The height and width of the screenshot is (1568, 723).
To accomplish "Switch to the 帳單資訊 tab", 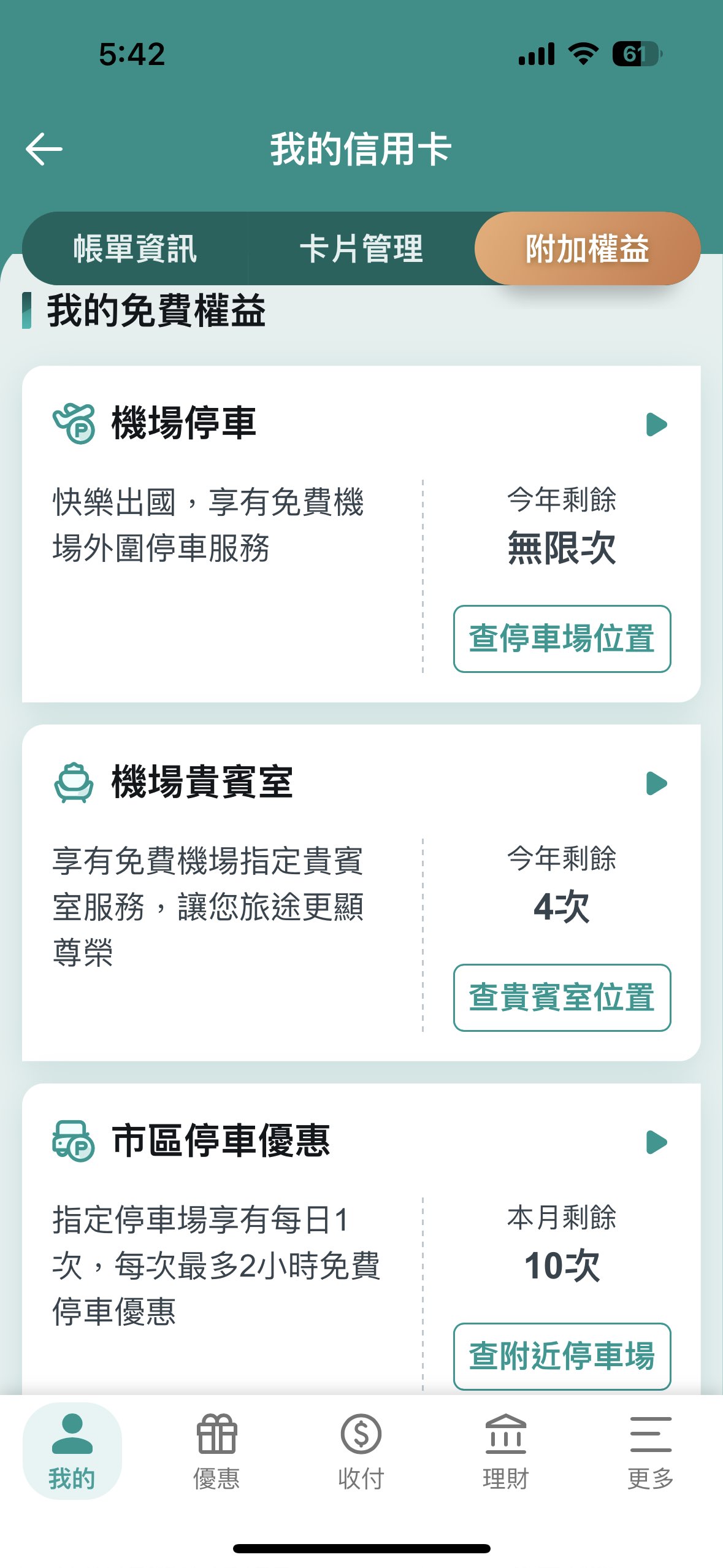I will click(x=135, y=248).
